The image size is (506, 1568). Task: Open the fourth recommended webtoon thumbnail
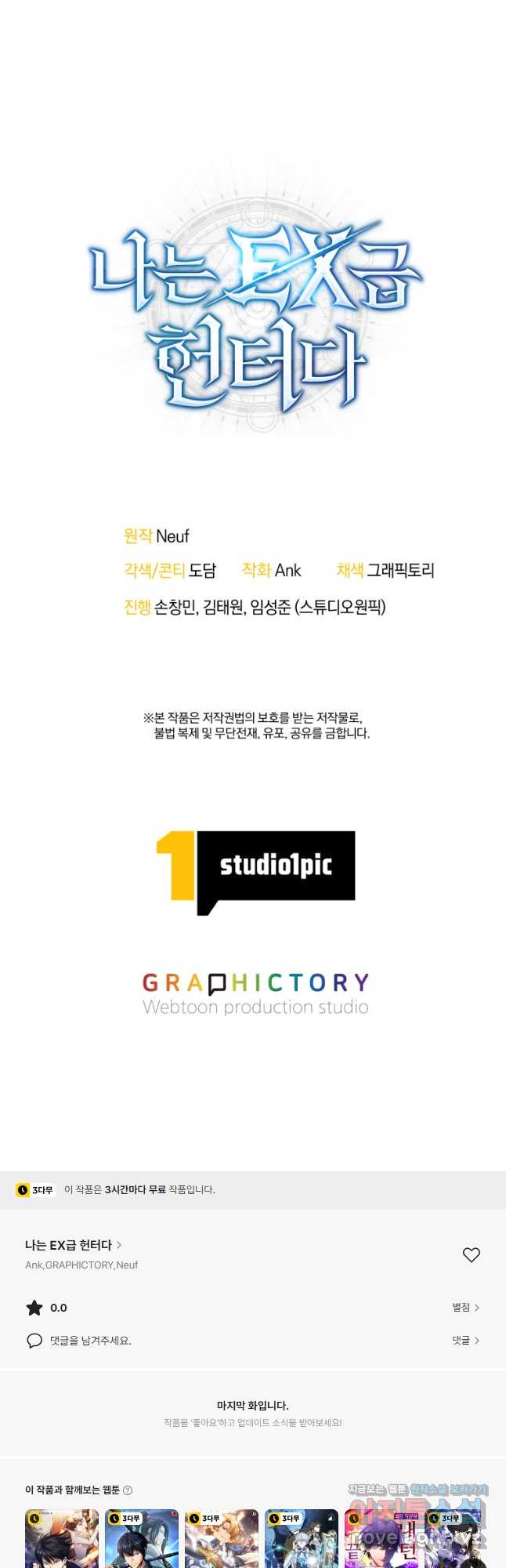pos(302,1539)
